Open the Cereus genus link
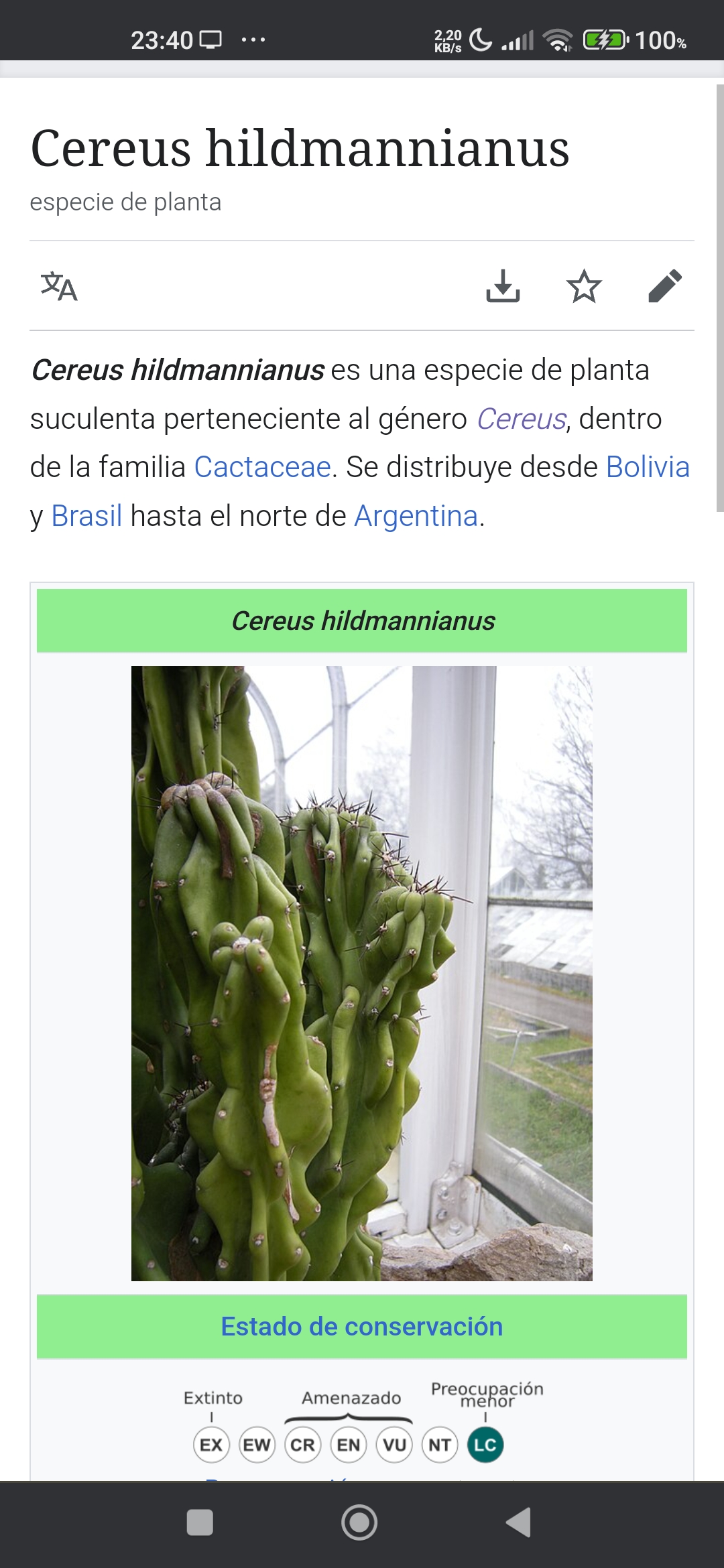Viewport: 724px width, 1568px height. coord(522,419)
